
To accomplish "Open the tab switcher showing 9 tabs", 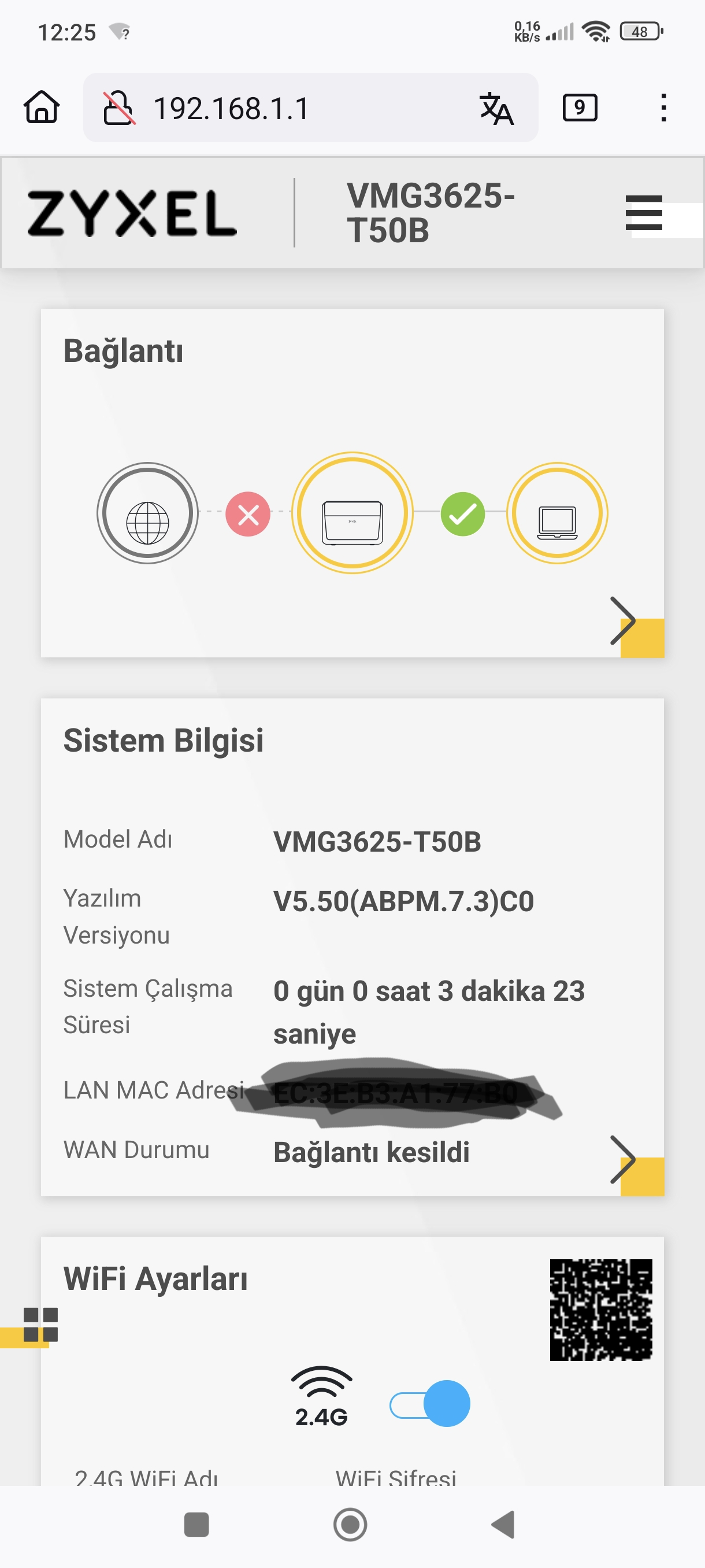I will (580, 108).
